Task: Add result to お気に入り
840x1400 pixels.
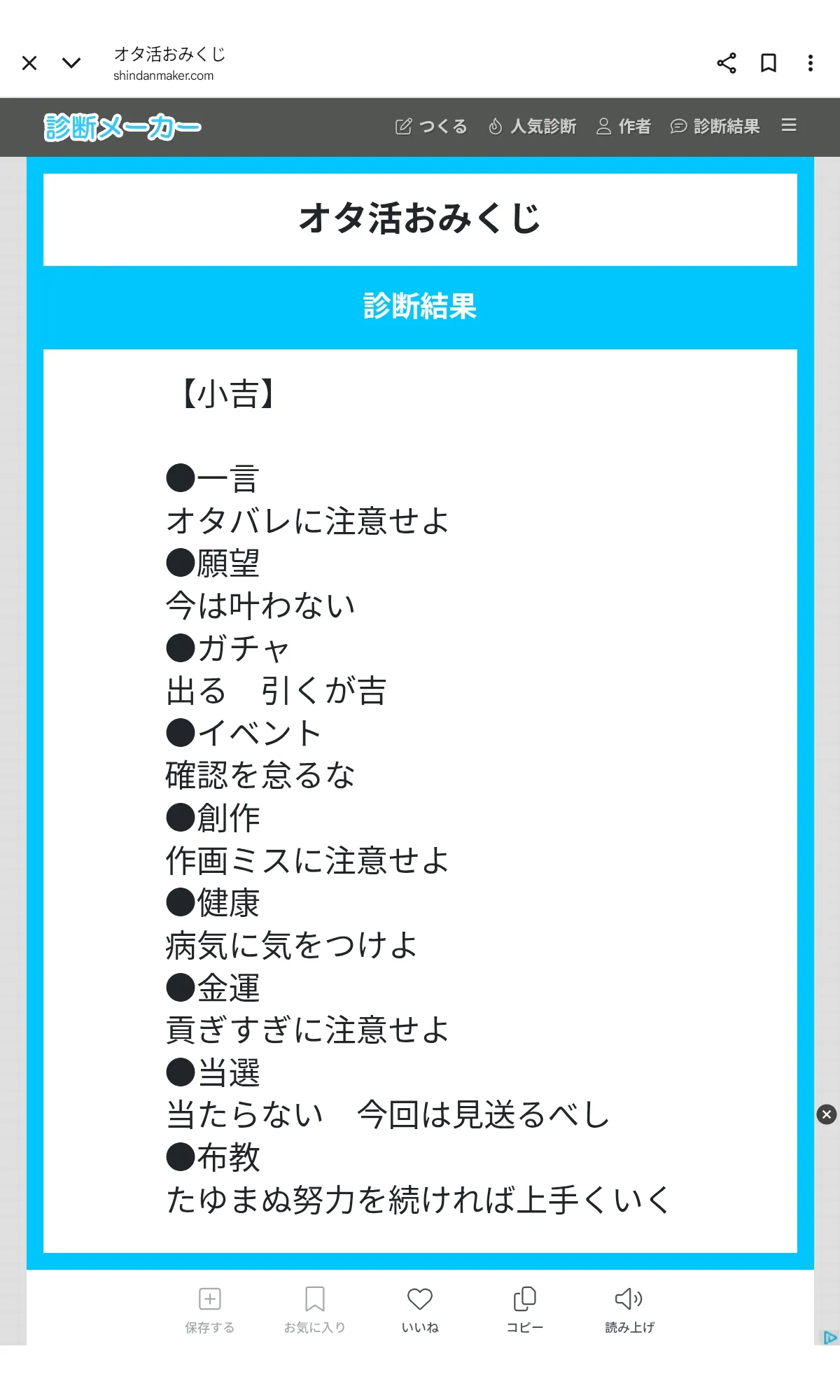Action: click(x=315, y=1310)
